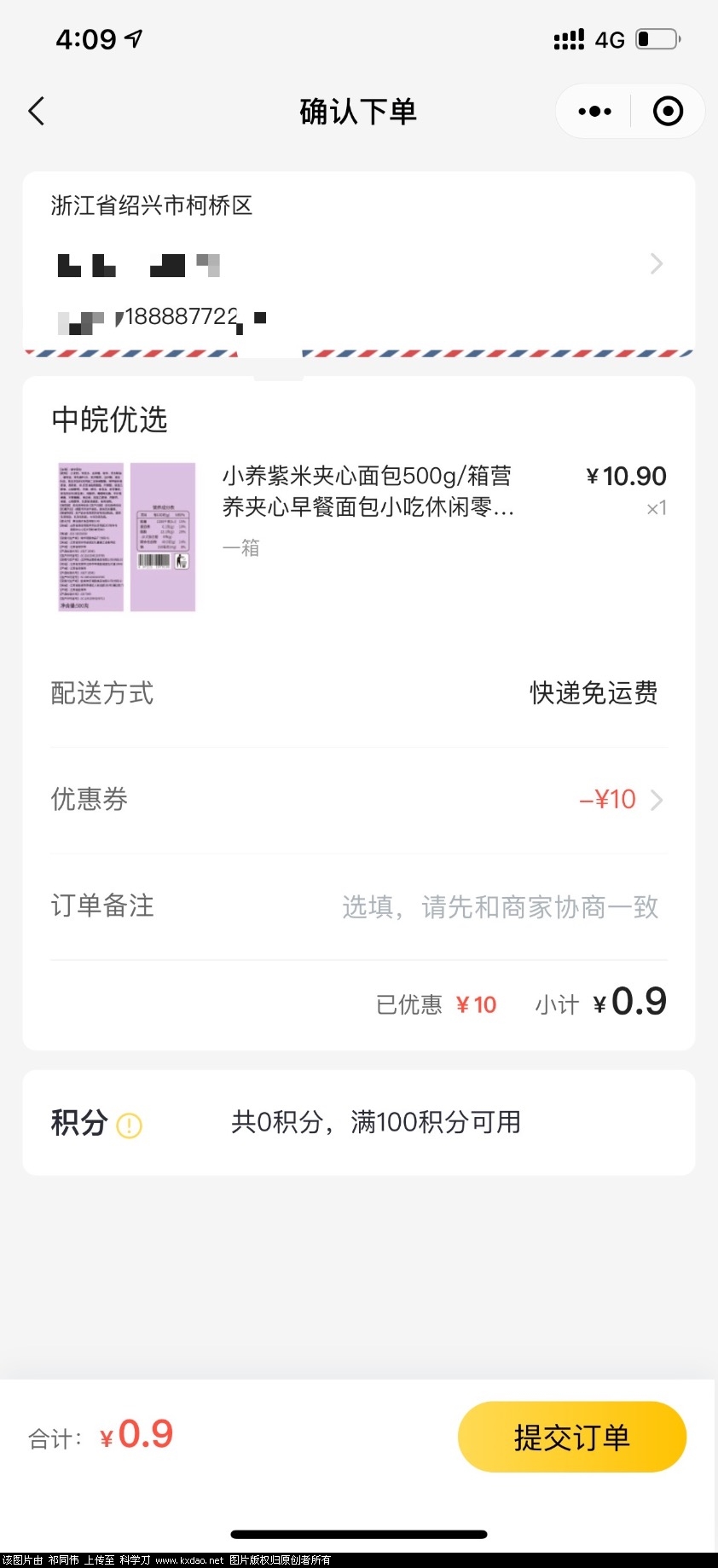Close the mini program via the circle icon
Viewport: 718px width, 1568px height.
[x=668, y=112]
